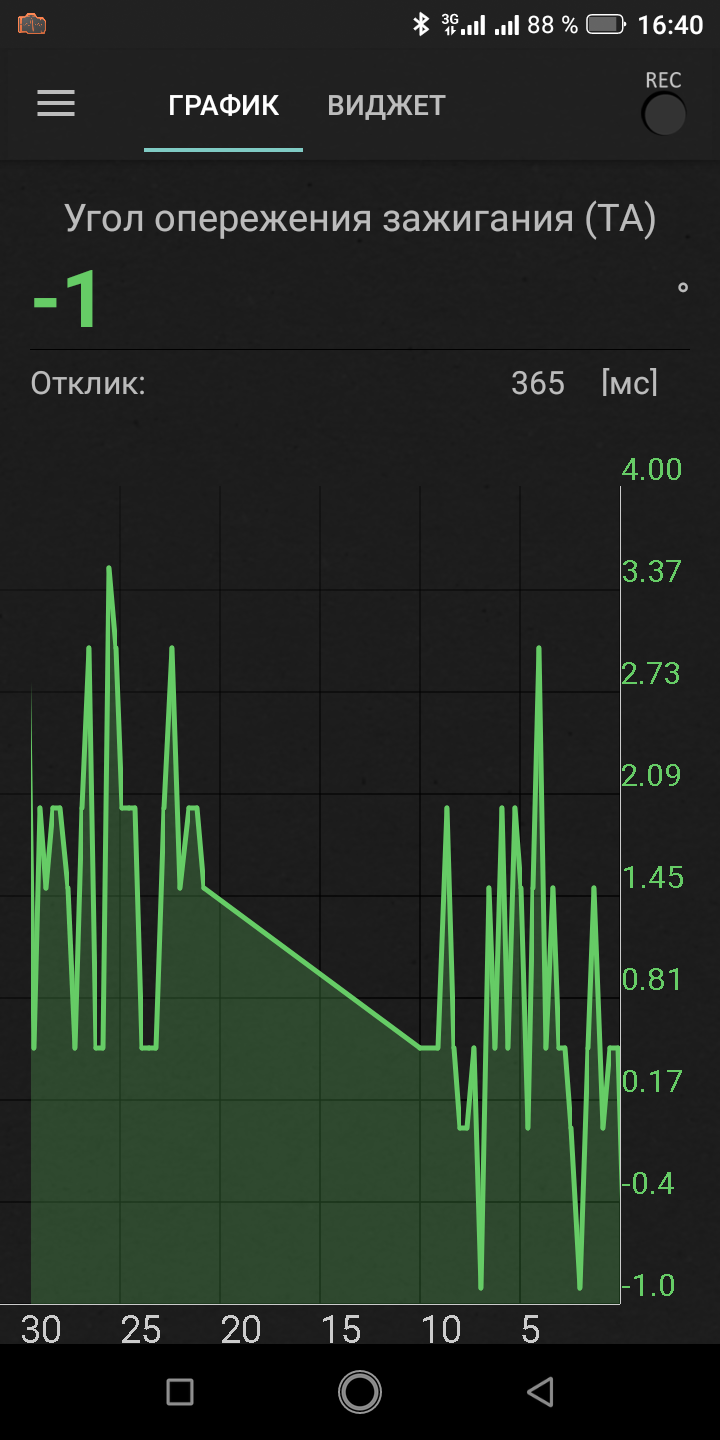Open recent apps from navigation bar
The width and height of the screenshot is (720, 1440).
180,1391
